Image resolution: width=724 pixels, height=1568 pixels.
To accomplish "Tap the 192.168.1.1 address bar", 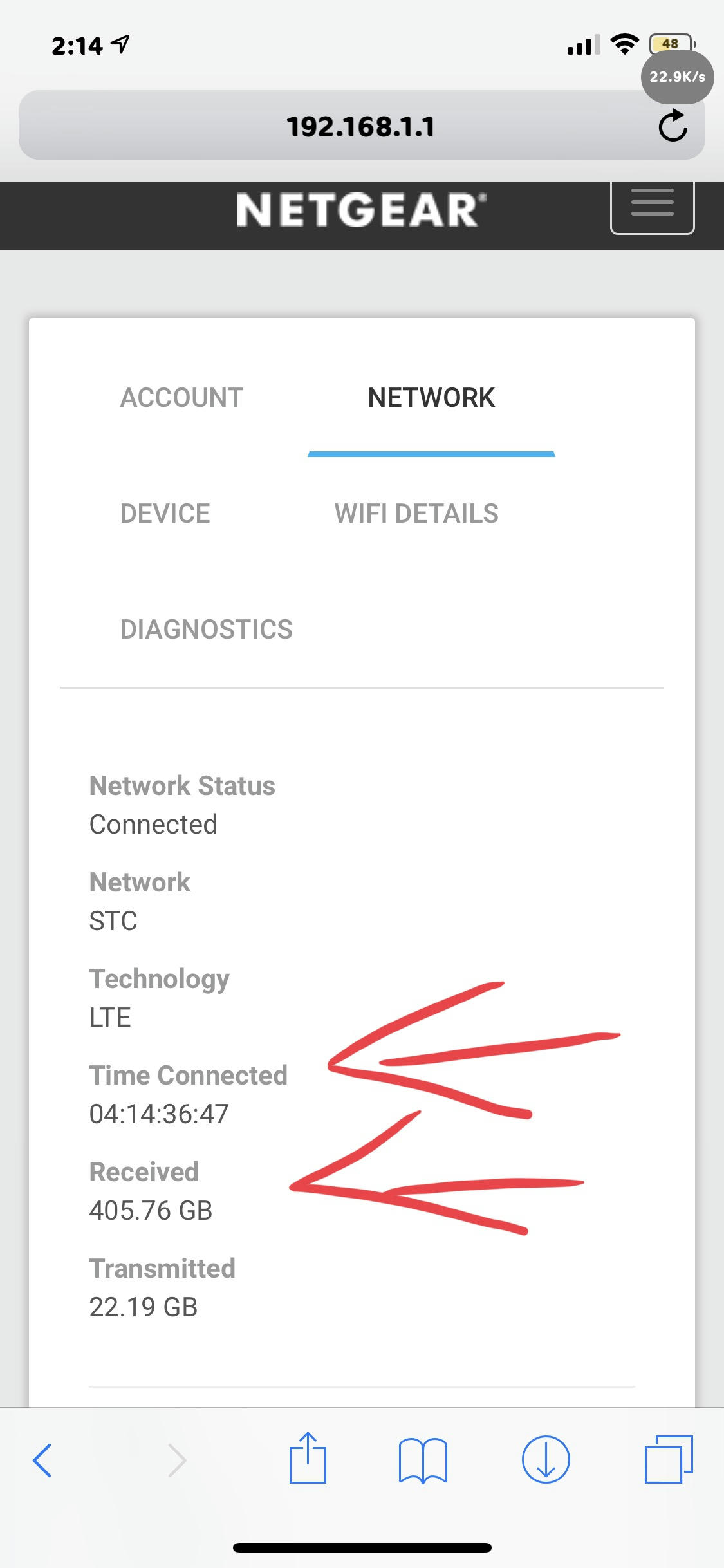I will click(360, 126).
